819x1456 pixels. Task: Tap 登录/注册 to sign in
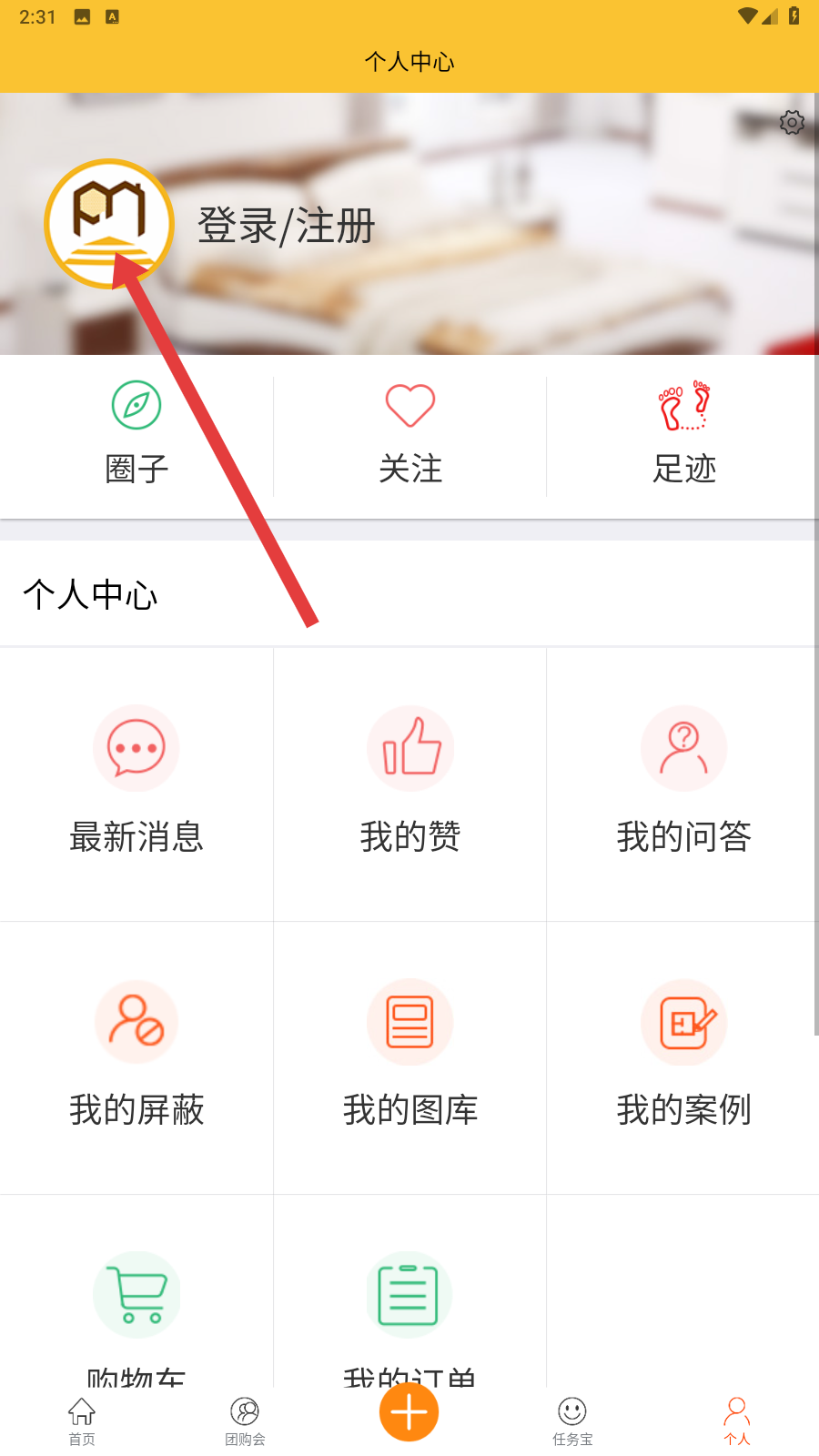(286, 226)
